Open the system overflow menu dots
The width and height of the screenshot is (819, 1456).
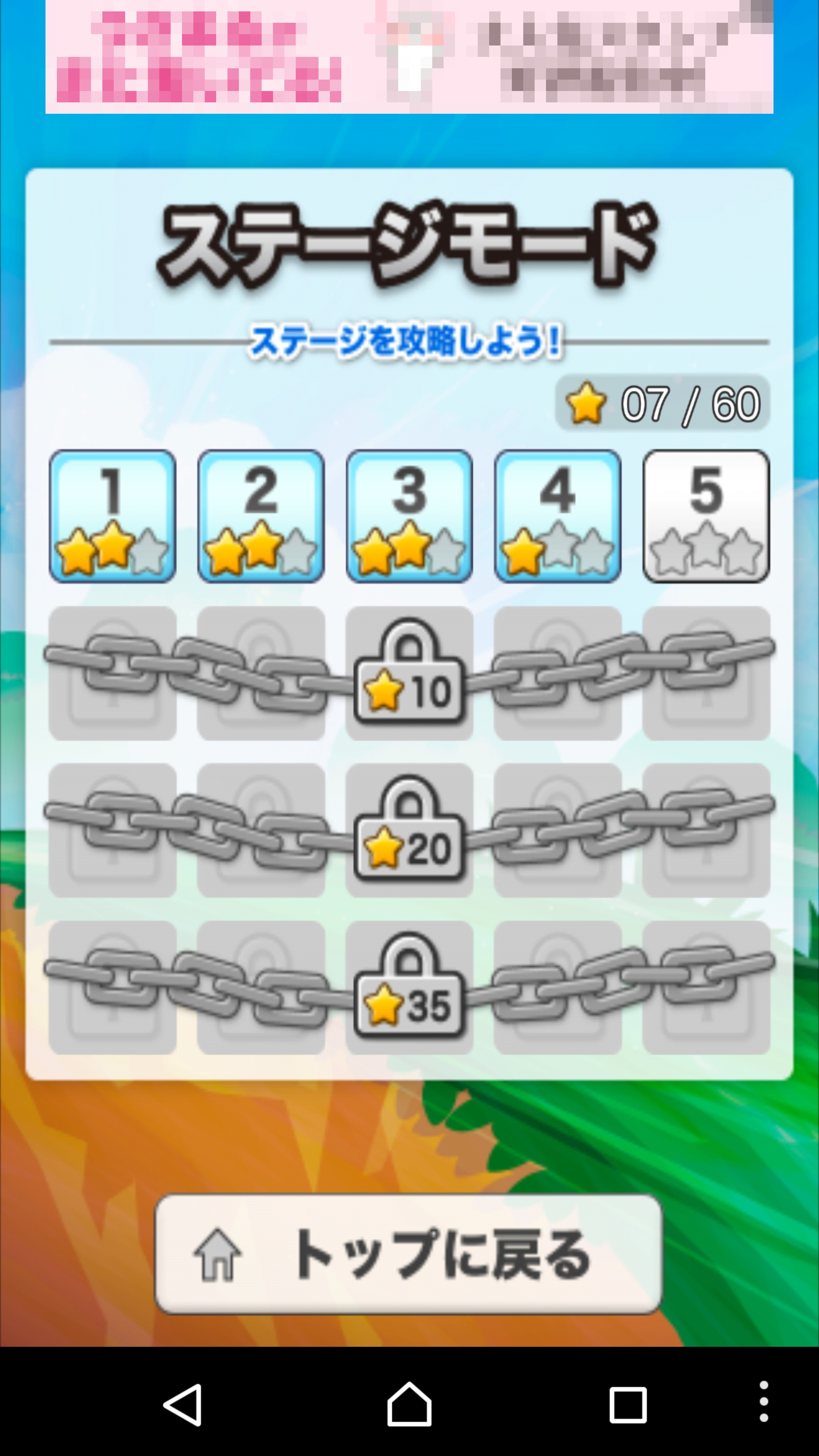coord(764,1402)
